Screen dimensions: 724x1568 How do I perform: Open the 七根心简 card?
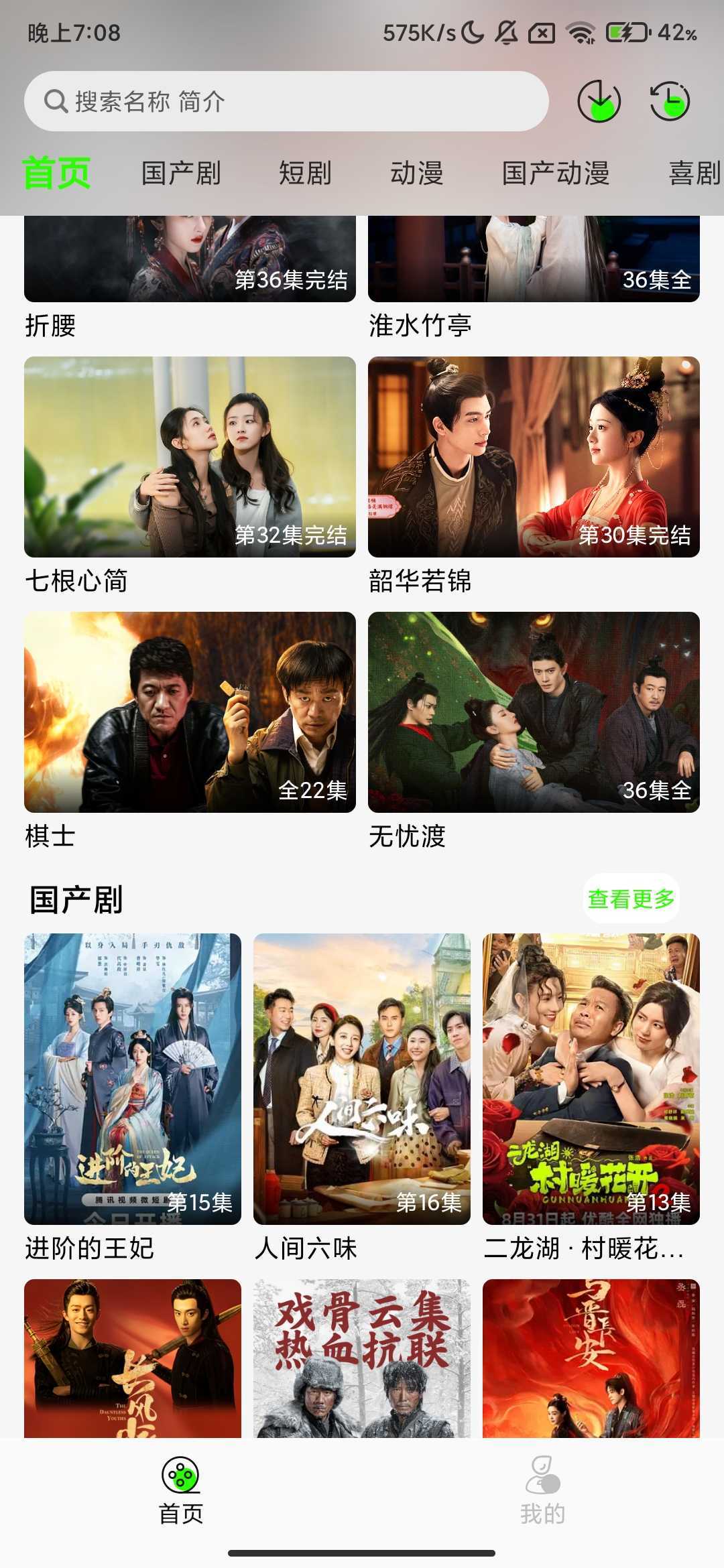click(x=190, y=457)
